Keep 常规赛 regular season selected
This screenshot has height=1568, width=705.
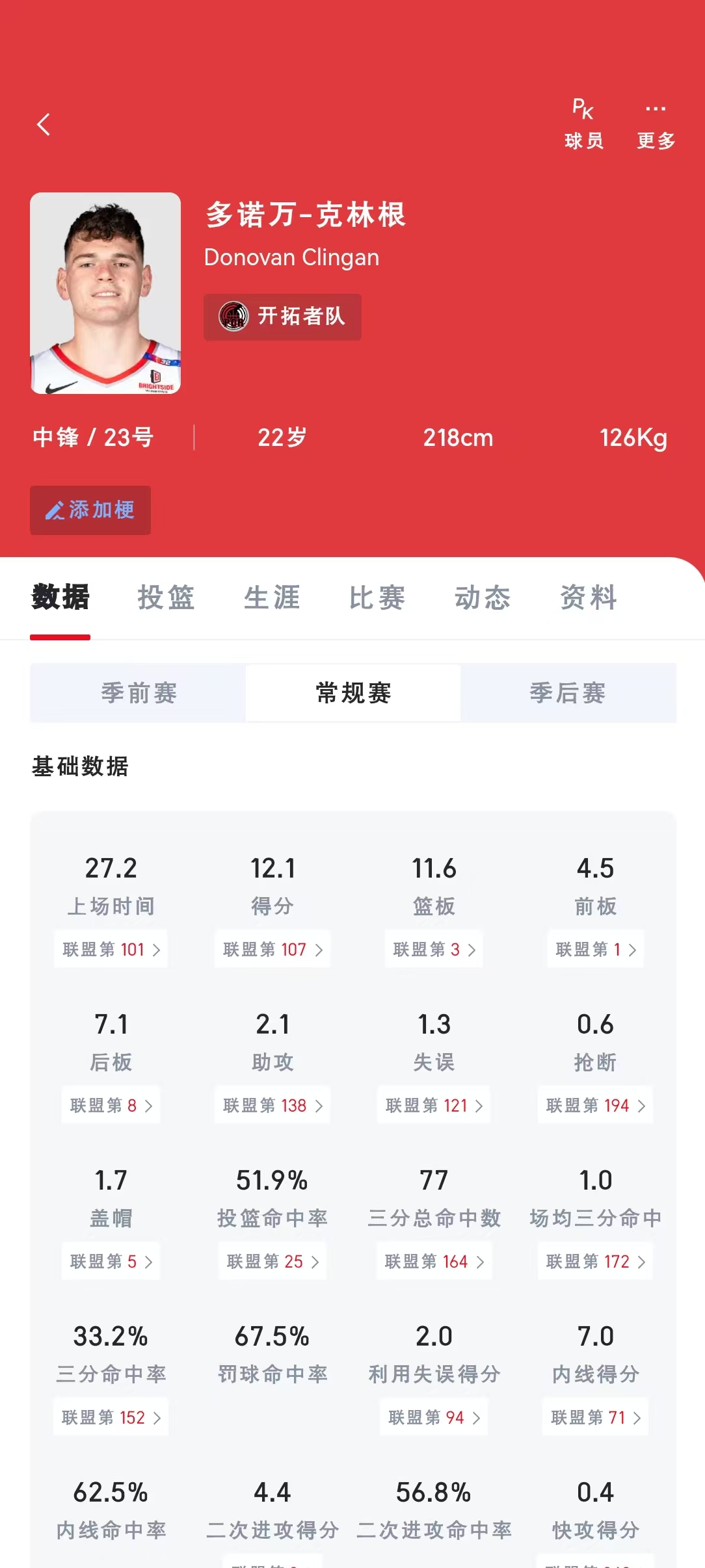pos(352,693)
